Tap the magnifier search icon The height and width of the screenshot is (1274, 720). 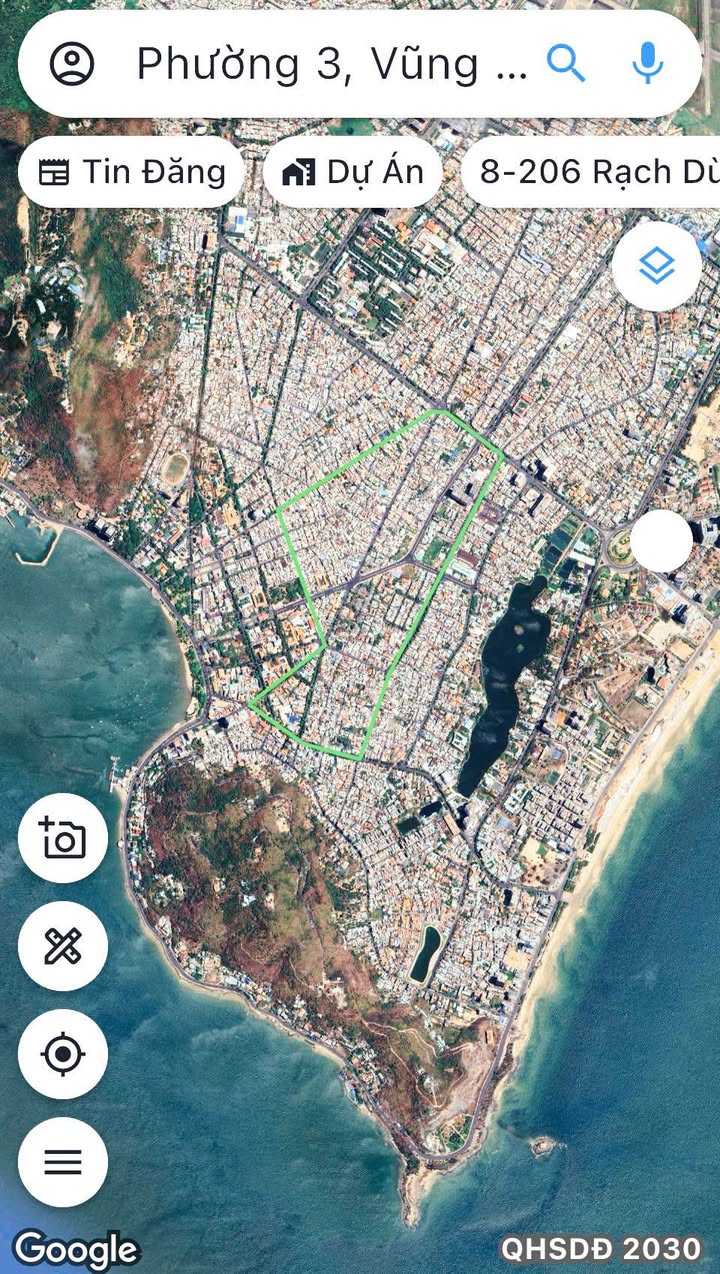(566, 64)
